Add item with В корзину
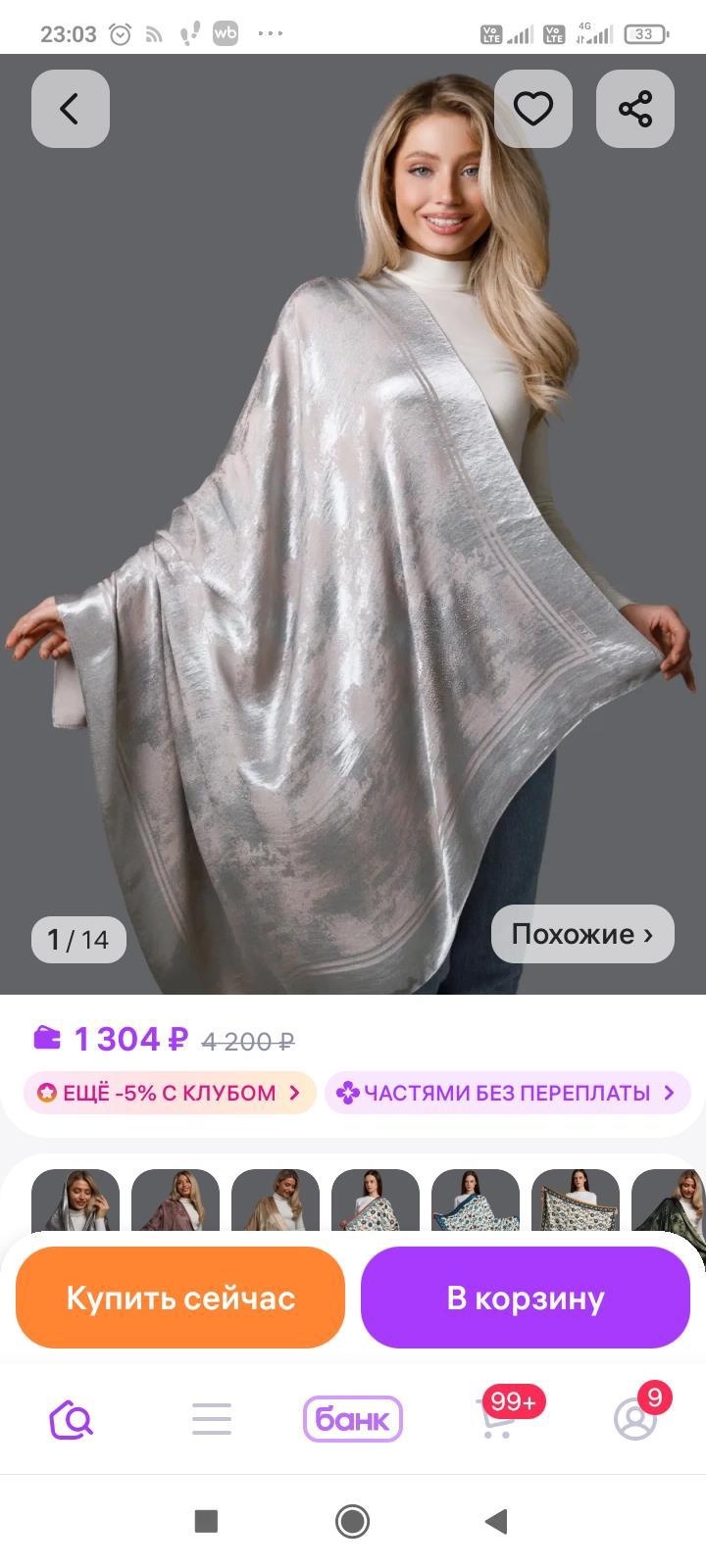Image resolution: width=706 pixels, height=1568 pixels. pyautogui.click(x=526, y=1298)
